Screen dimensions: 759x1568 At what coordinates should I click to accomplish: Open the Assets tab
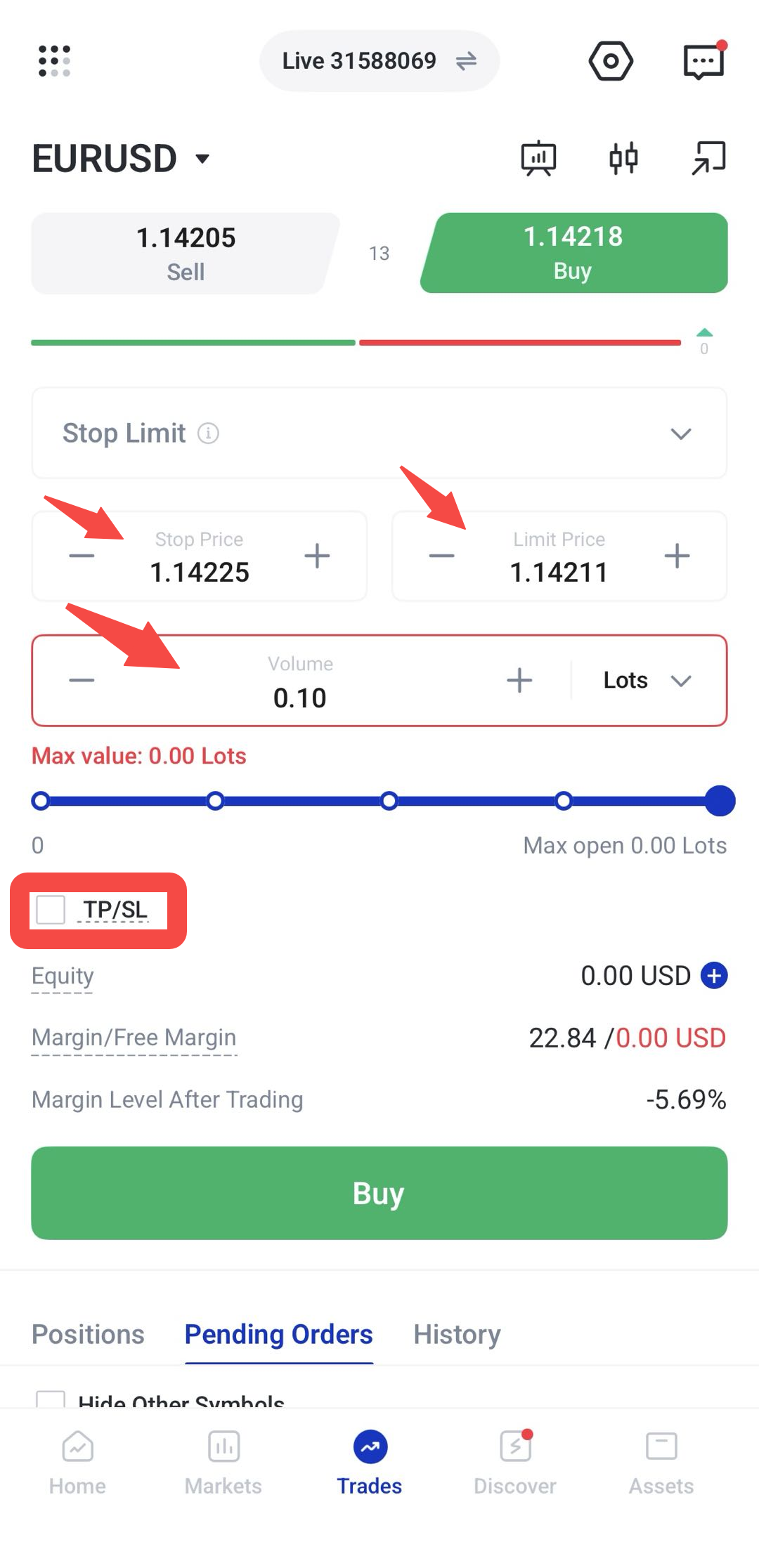click(x=661, y=1463)
